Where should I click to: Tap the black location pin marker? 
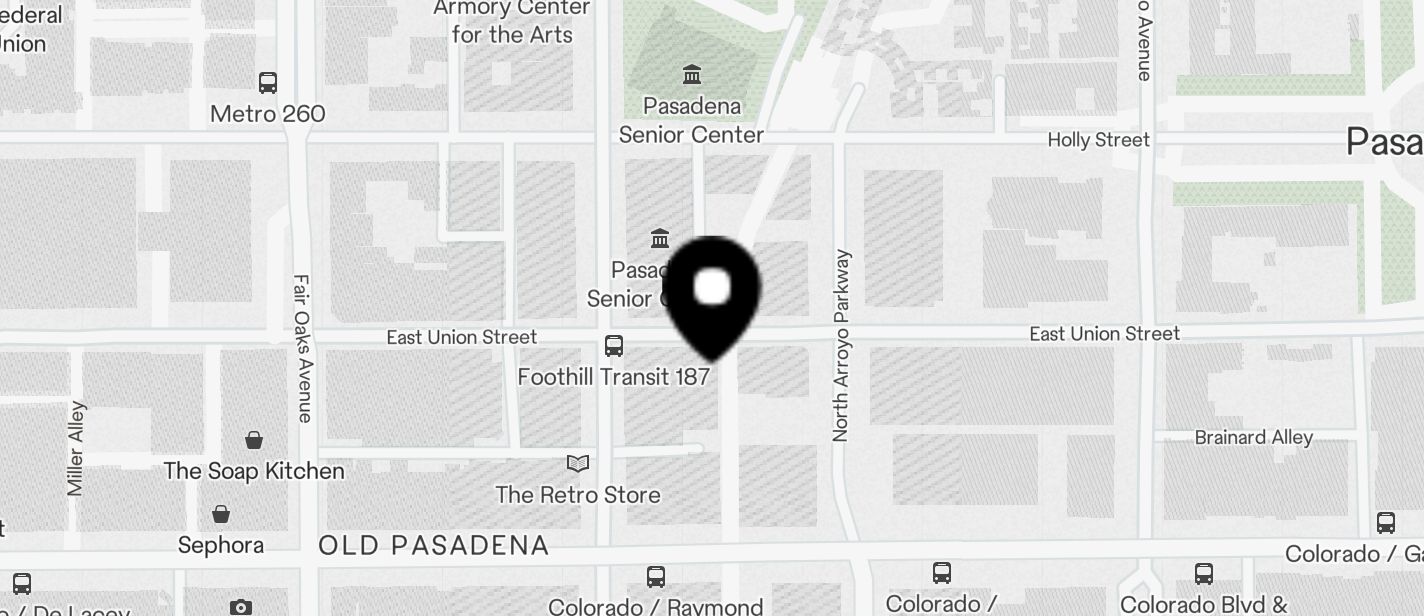[712, 294]
